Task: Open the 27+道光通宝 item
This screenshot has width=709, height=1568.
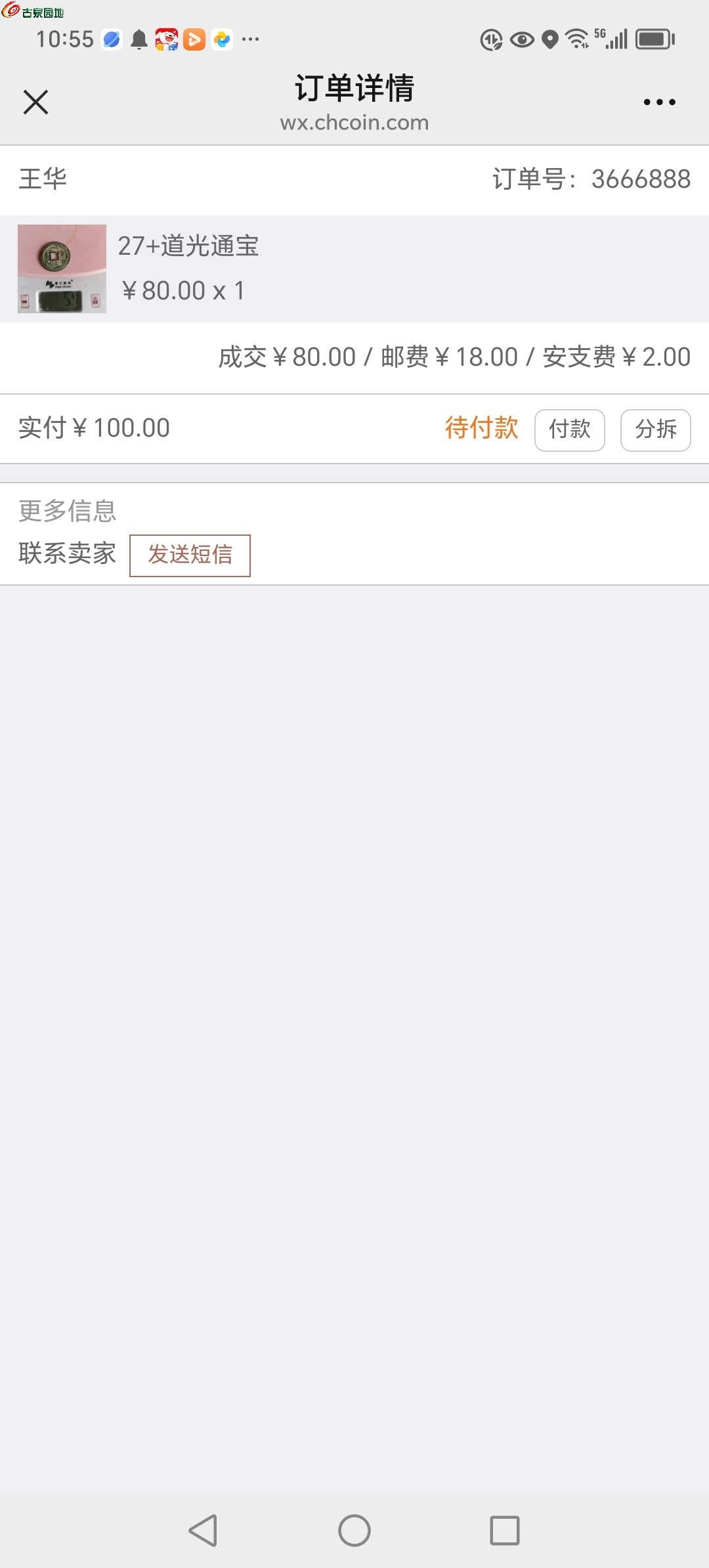Action: (354, 269)
